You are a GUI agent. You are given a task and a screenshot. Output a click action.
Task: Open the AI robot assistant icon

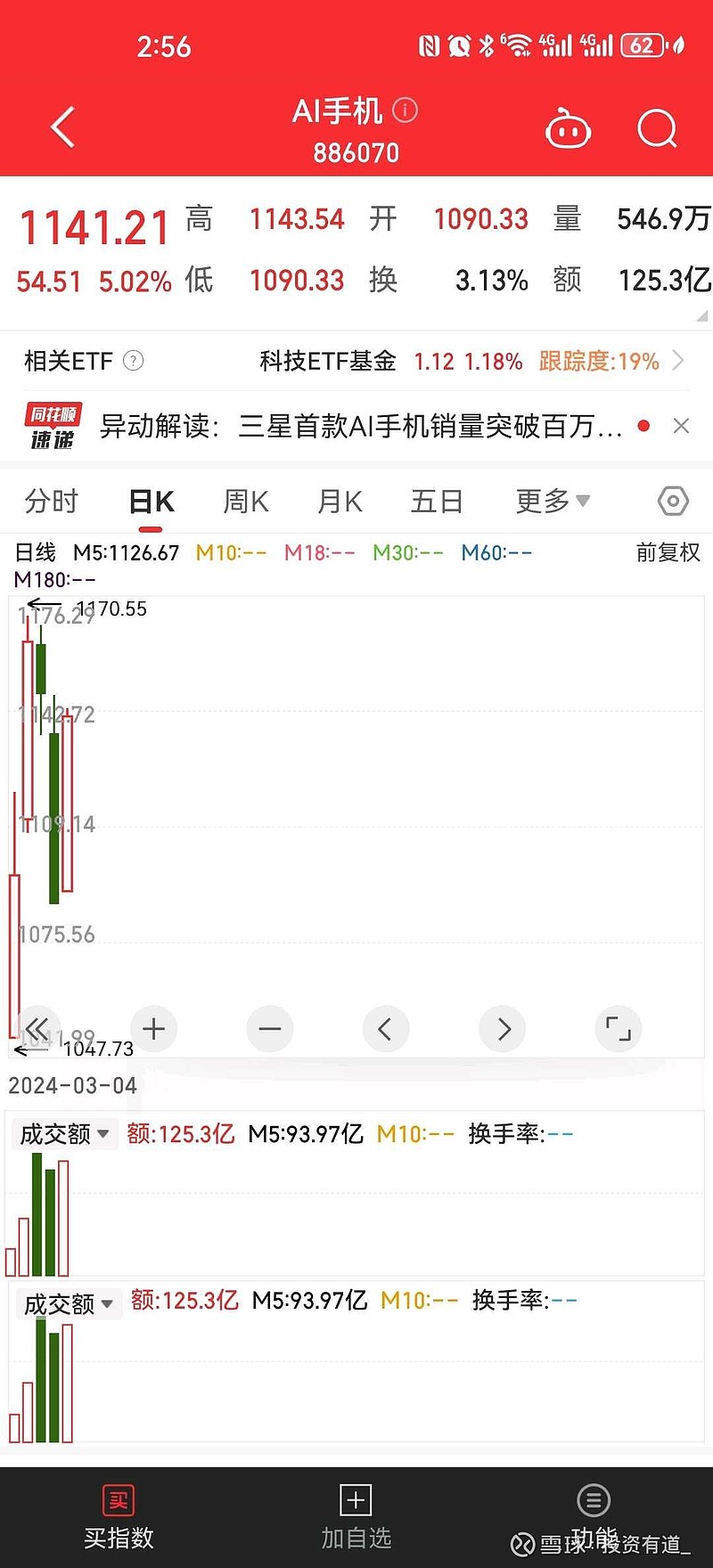tap(568, 128)
